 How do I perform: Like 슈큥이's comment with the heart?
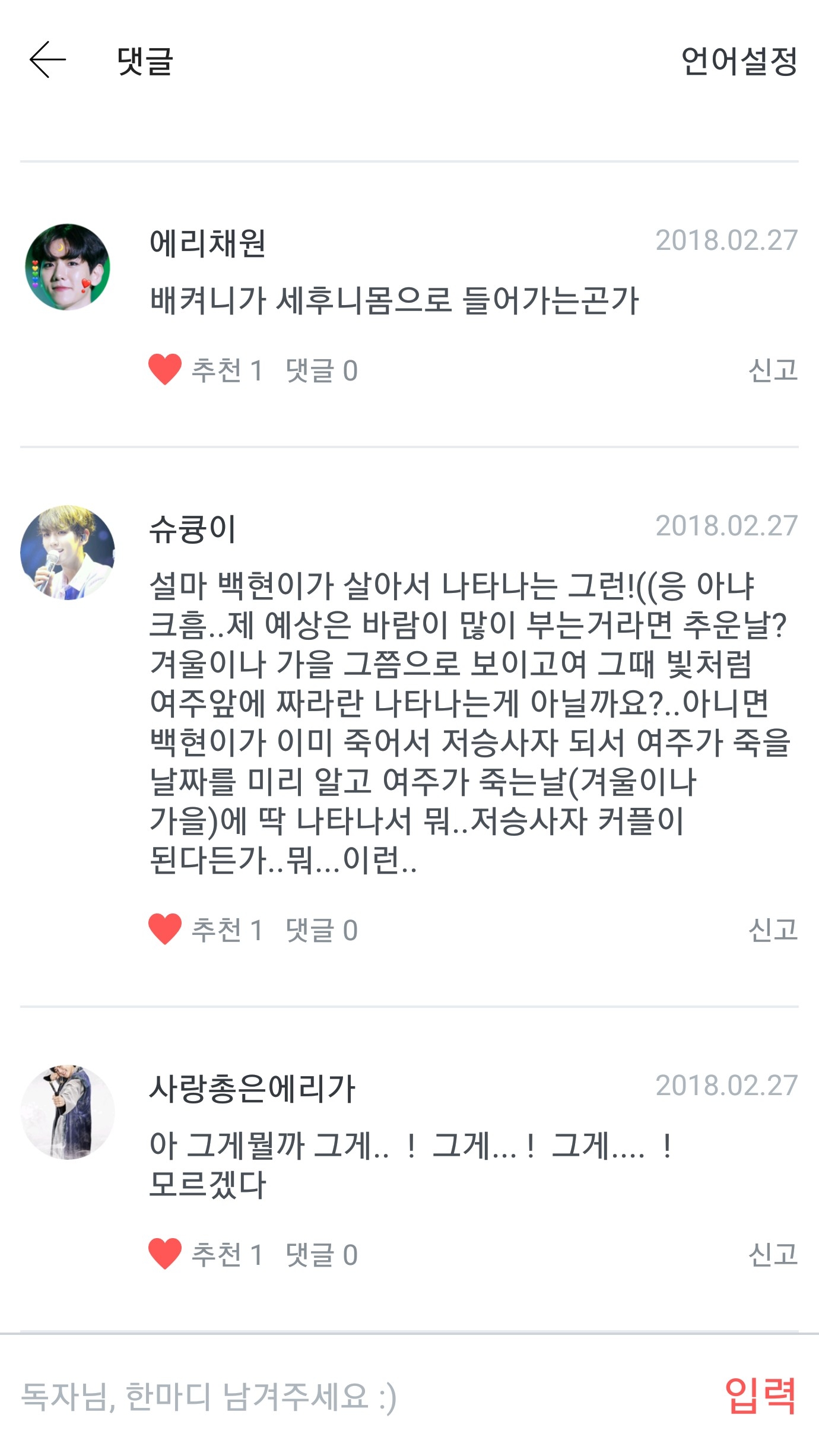[165, 930]
